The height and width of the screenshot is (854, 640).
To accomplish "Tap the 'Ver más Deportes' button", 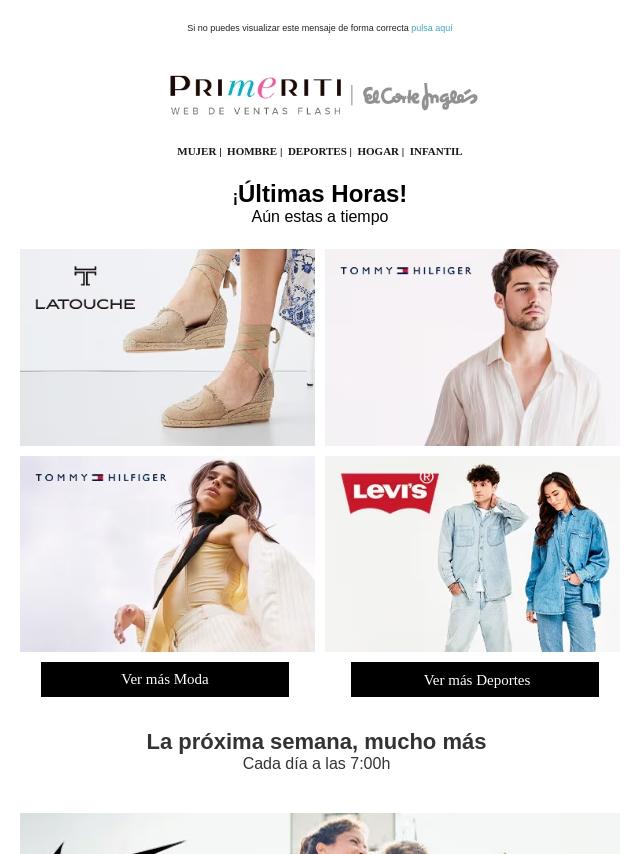I will click(x=475, y=680).
